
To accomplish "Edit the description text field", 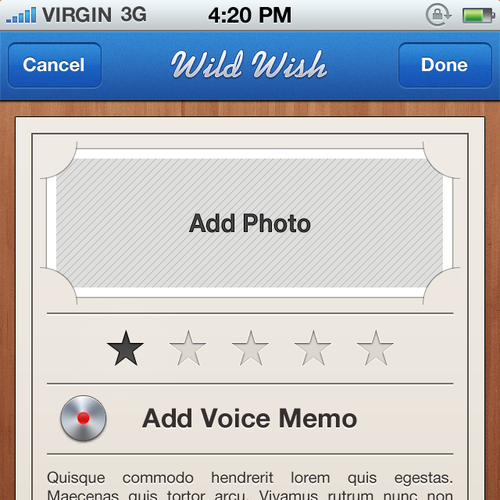I will [x=250, y=485].
